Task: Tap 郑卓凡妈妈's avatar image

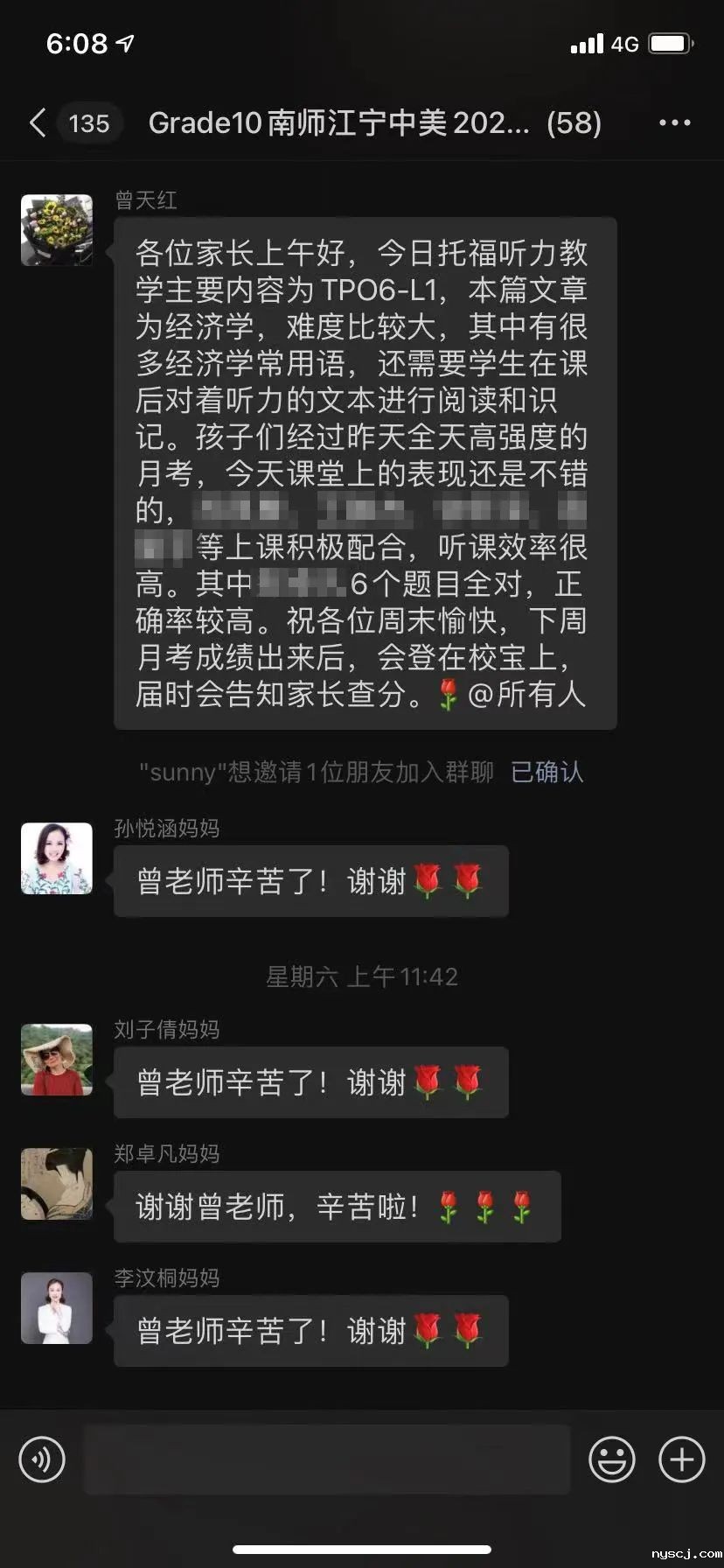Action: [56, 1185]
